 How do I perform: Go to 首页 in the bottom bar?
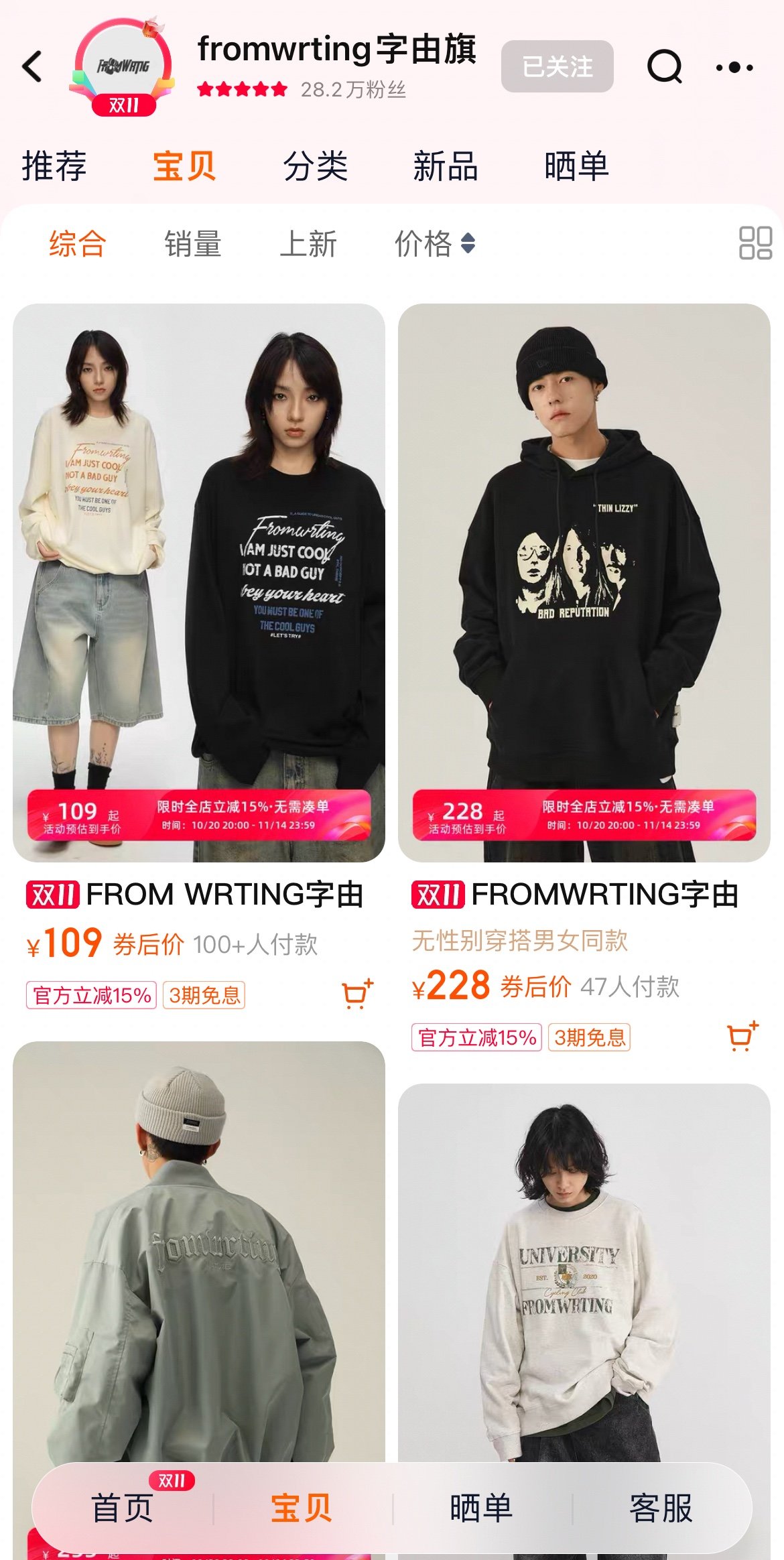123,1508
